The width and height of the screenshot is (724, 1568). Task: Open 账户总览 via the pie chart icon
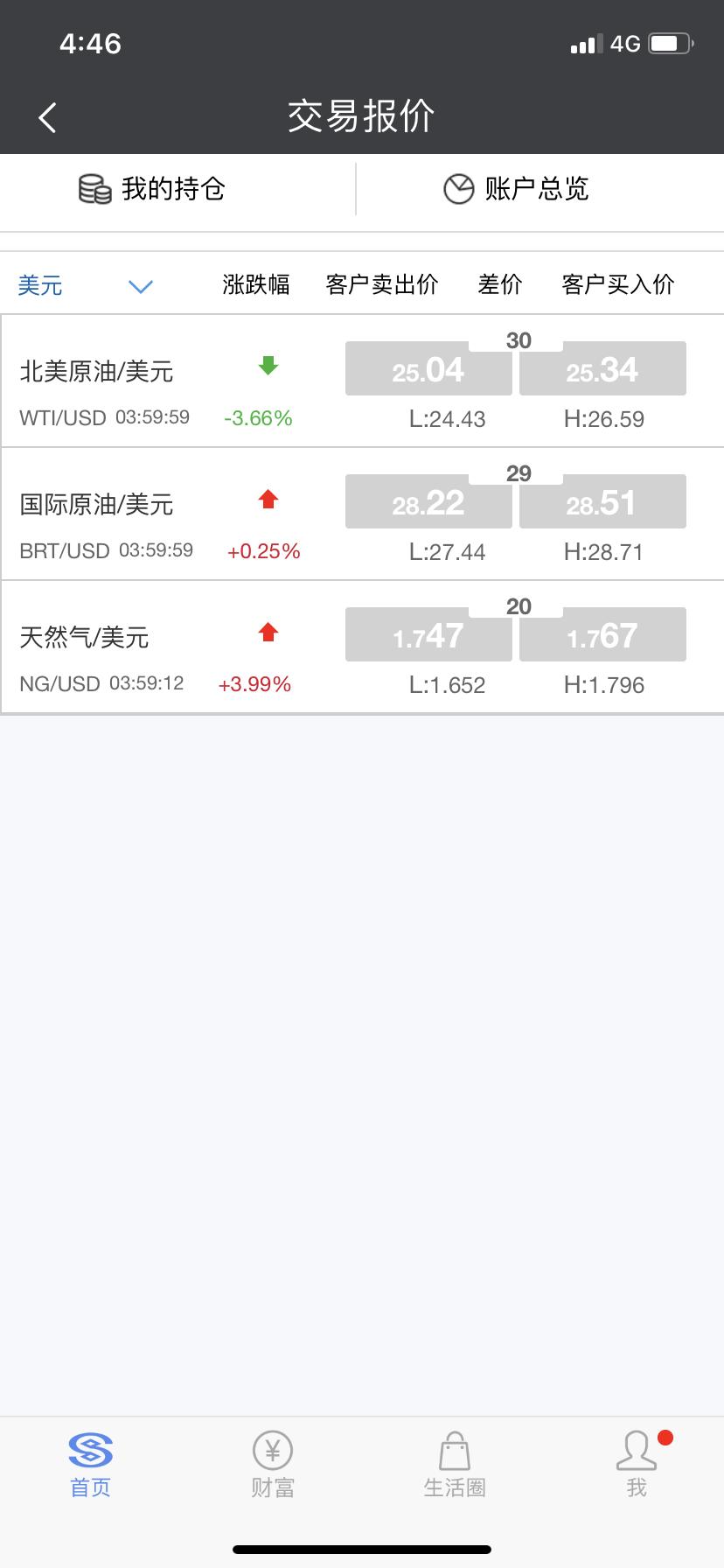[457, 187]
